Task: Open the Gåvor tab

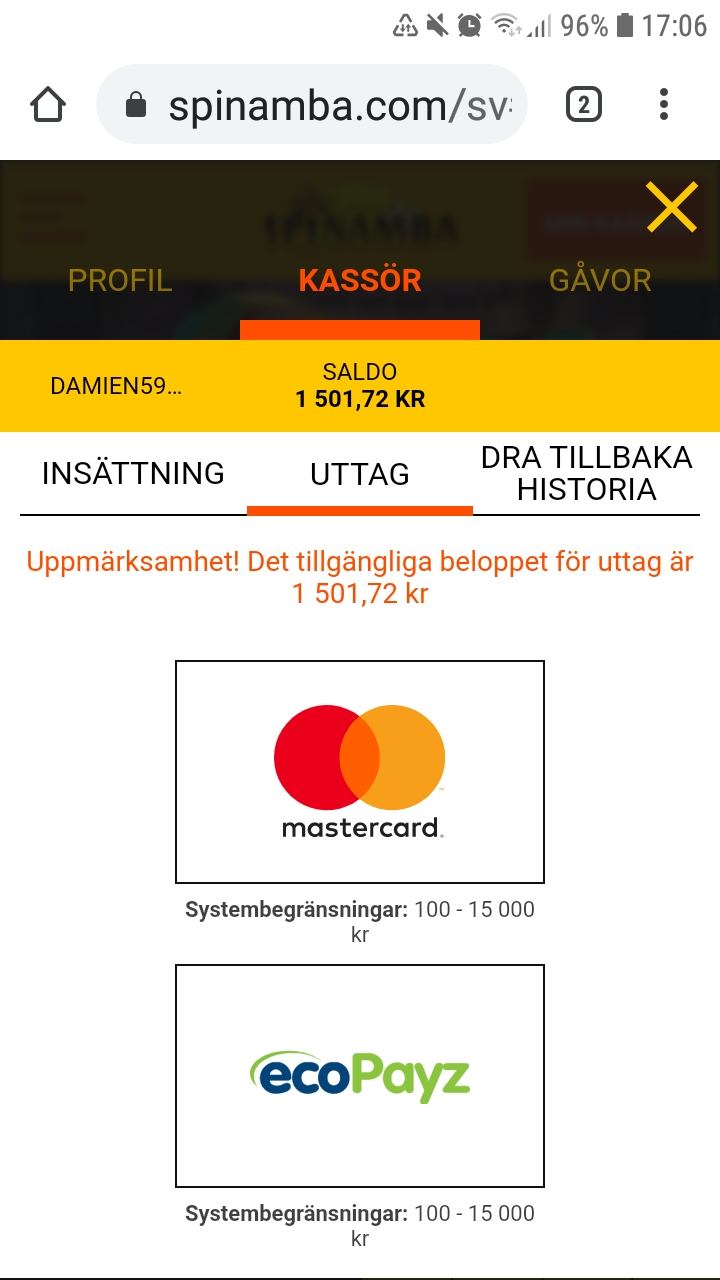Action: point(600,281)
